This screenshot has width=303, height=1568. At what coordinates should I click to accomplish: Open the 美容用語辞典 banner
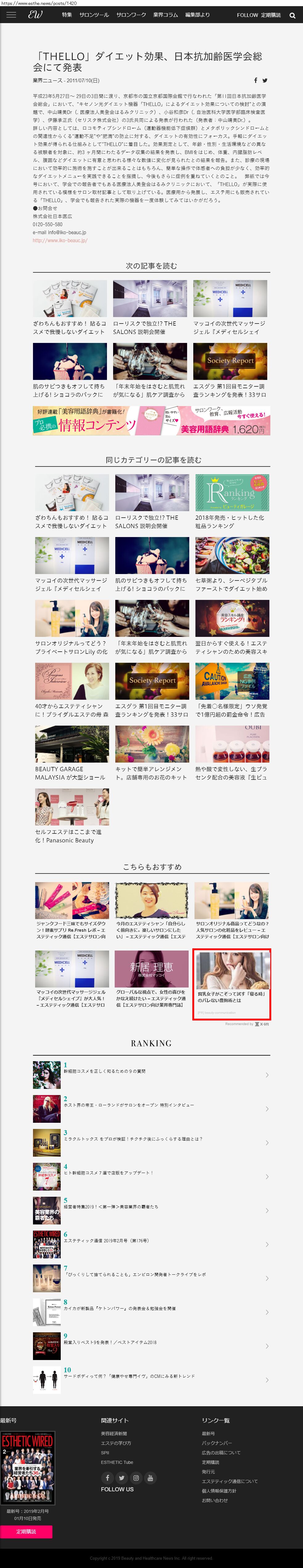152,421
